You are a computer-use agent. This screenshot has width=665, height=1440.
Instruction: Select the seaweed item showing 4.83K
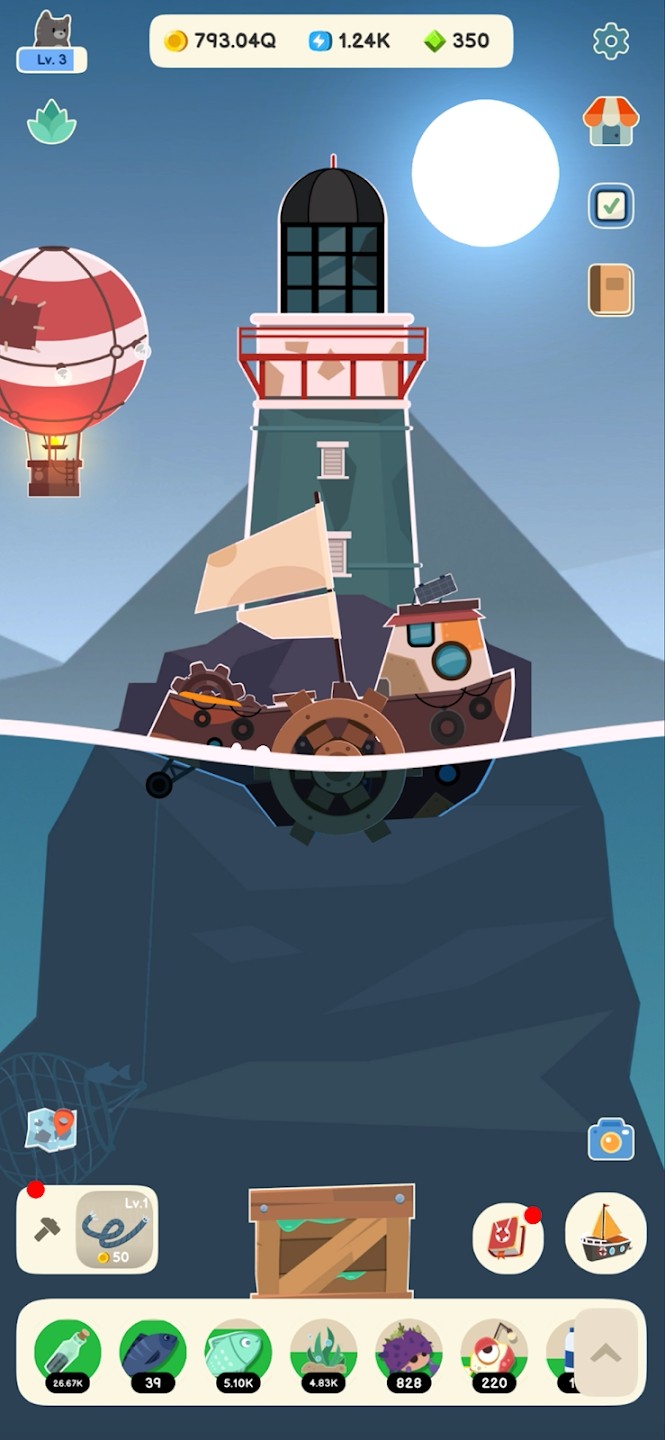323,1353
